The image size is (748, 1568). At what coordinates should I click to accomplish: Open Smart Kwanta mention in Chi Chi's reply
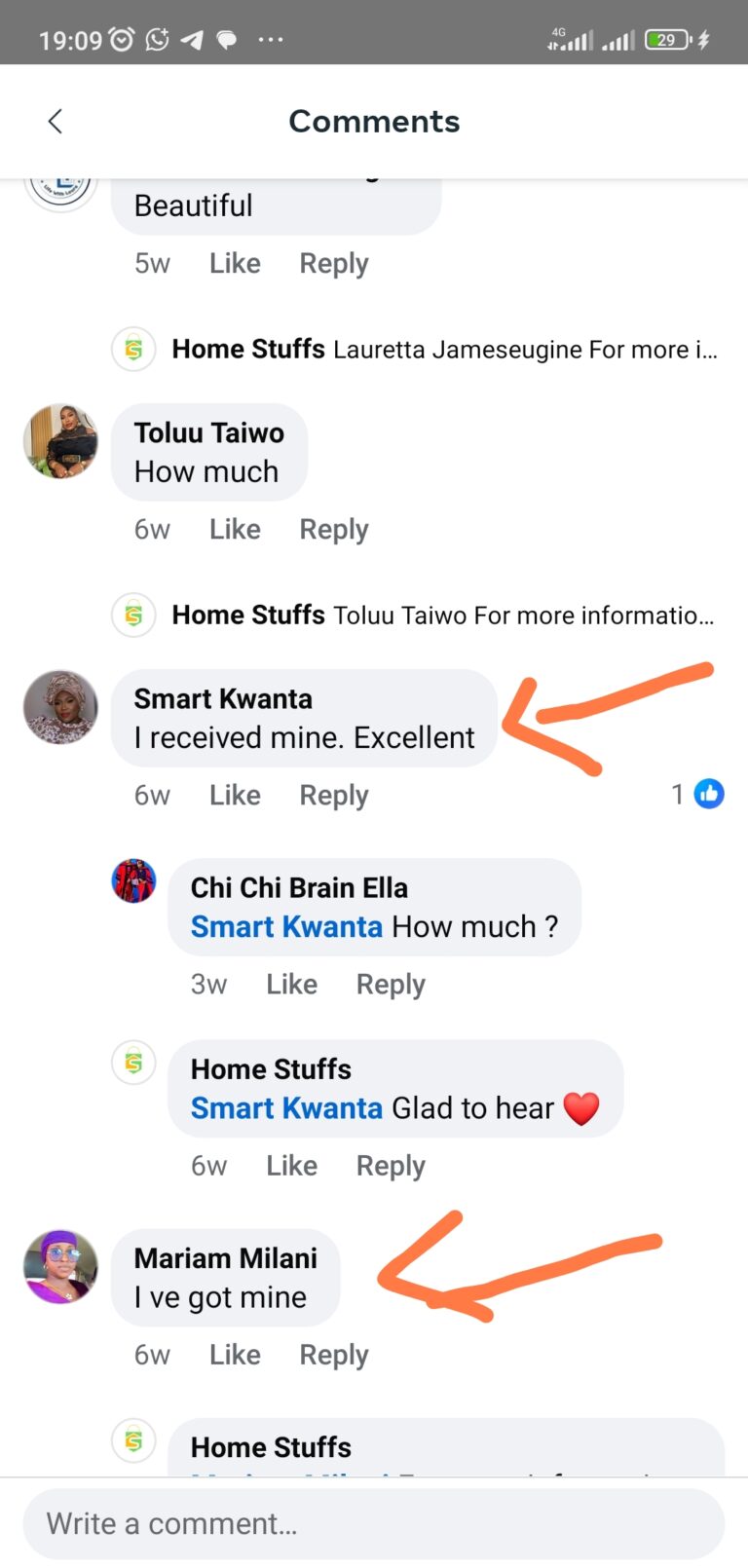[x=286, y=927]
